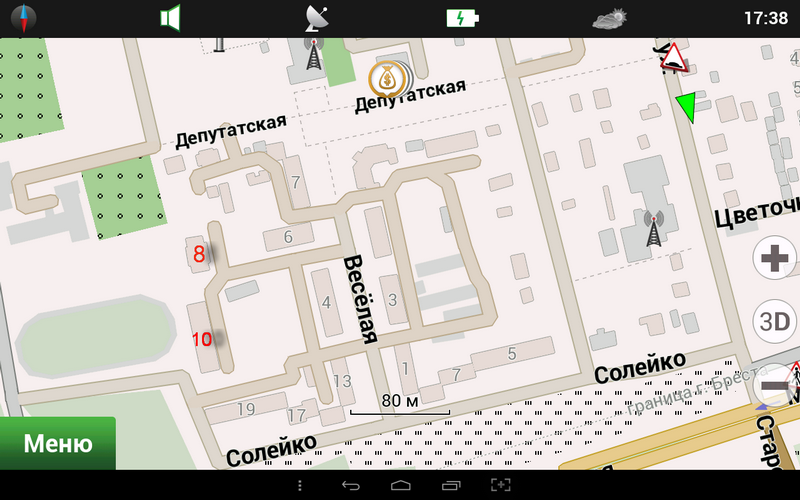
Task: Open the Меню button
Action: click(x=57, y=443)
